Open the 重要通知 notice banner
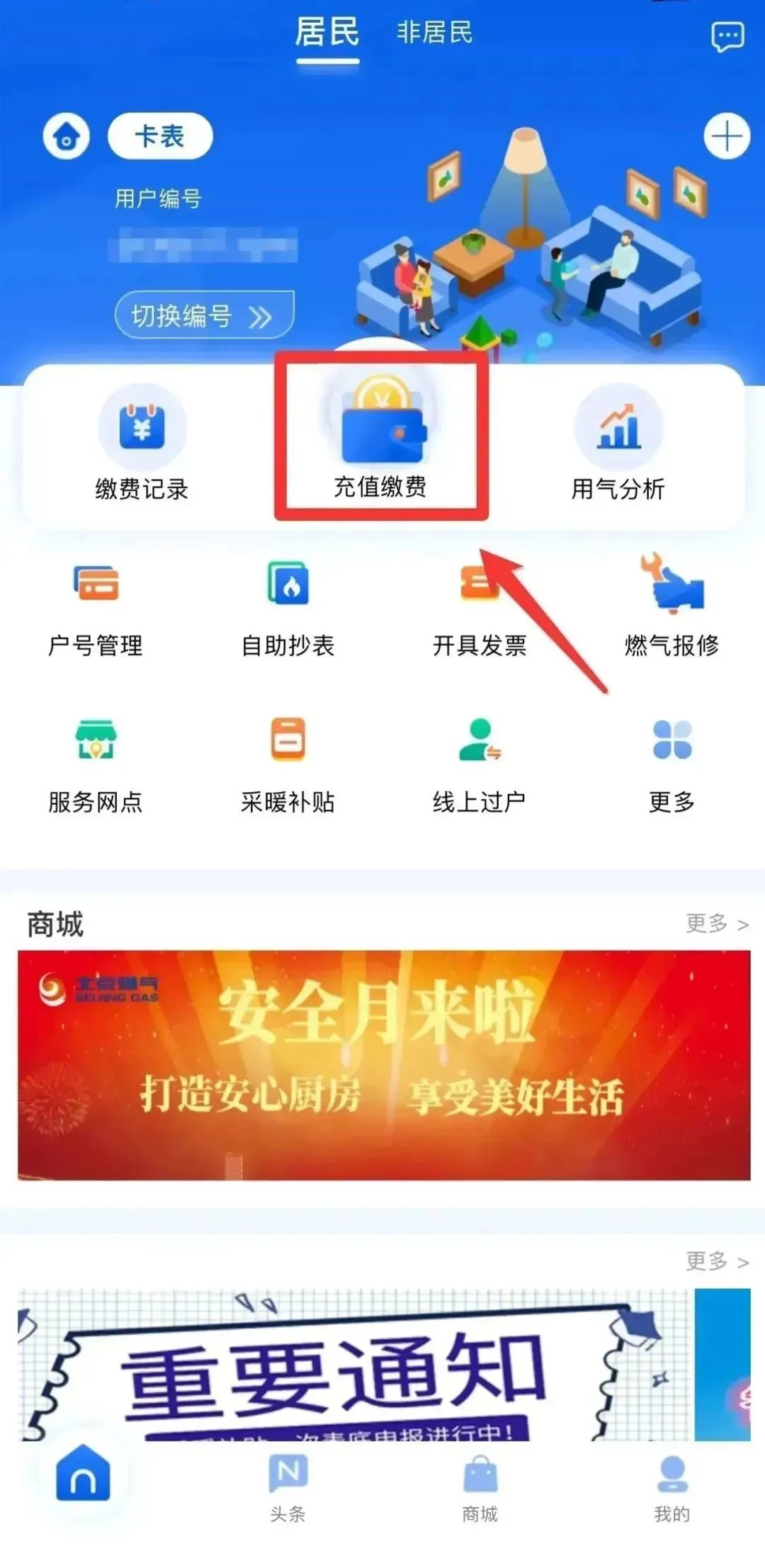Screen dimensions: 765x1568 coord(354,1364)
